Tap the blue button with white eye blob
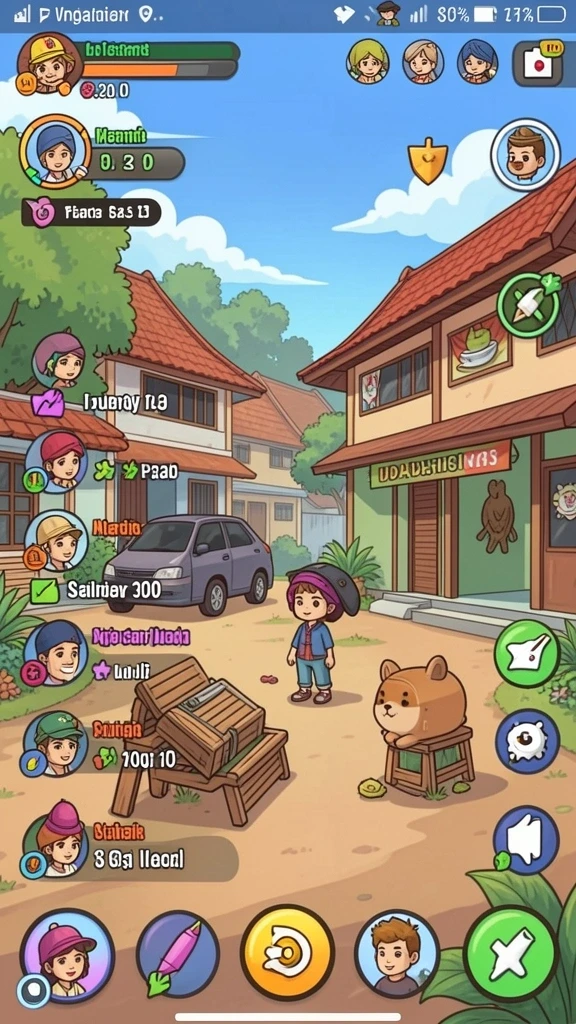576x1024 pixels. [527, 741]
